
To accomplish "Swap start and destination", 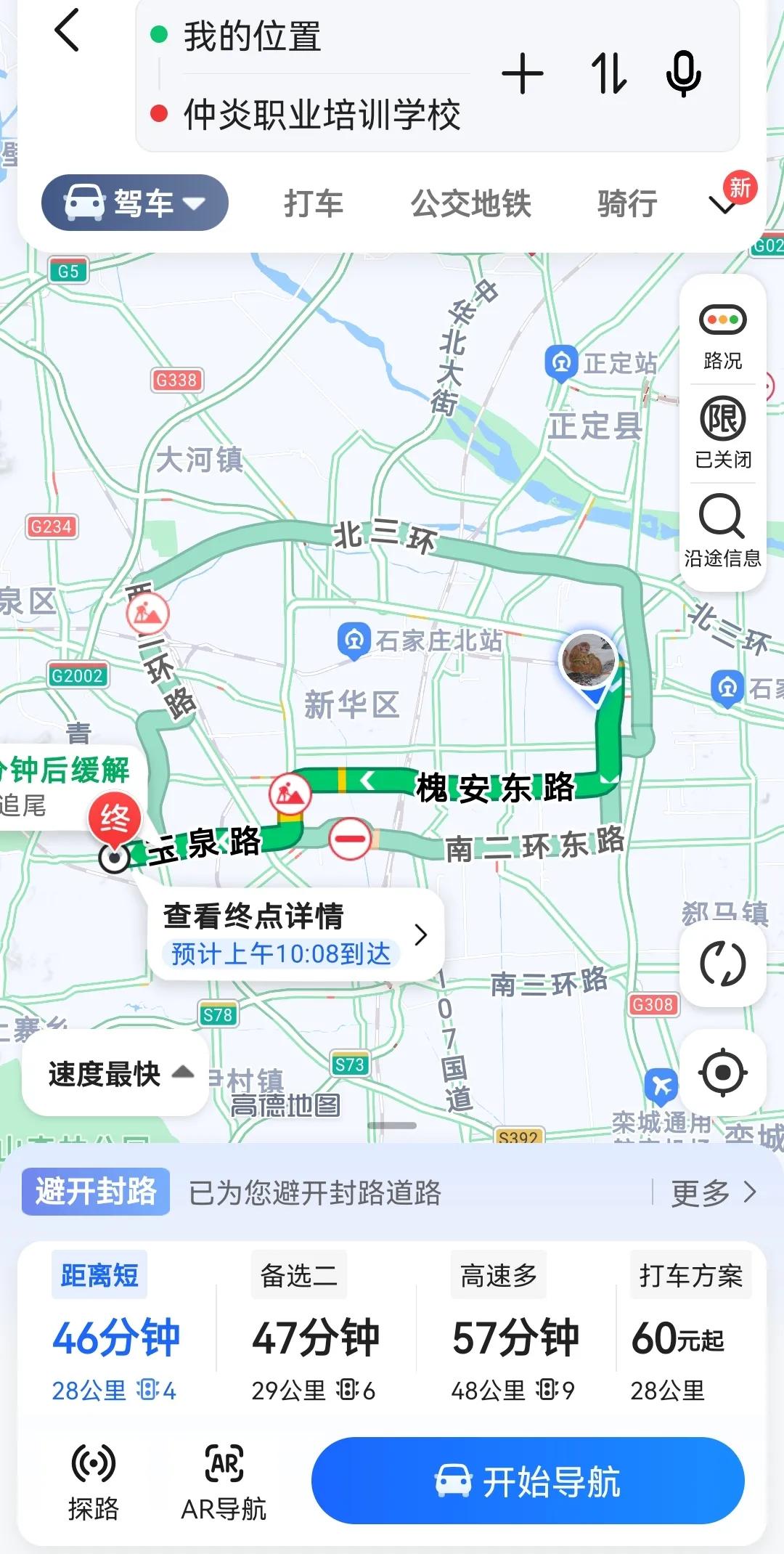I will coord(608,74).
